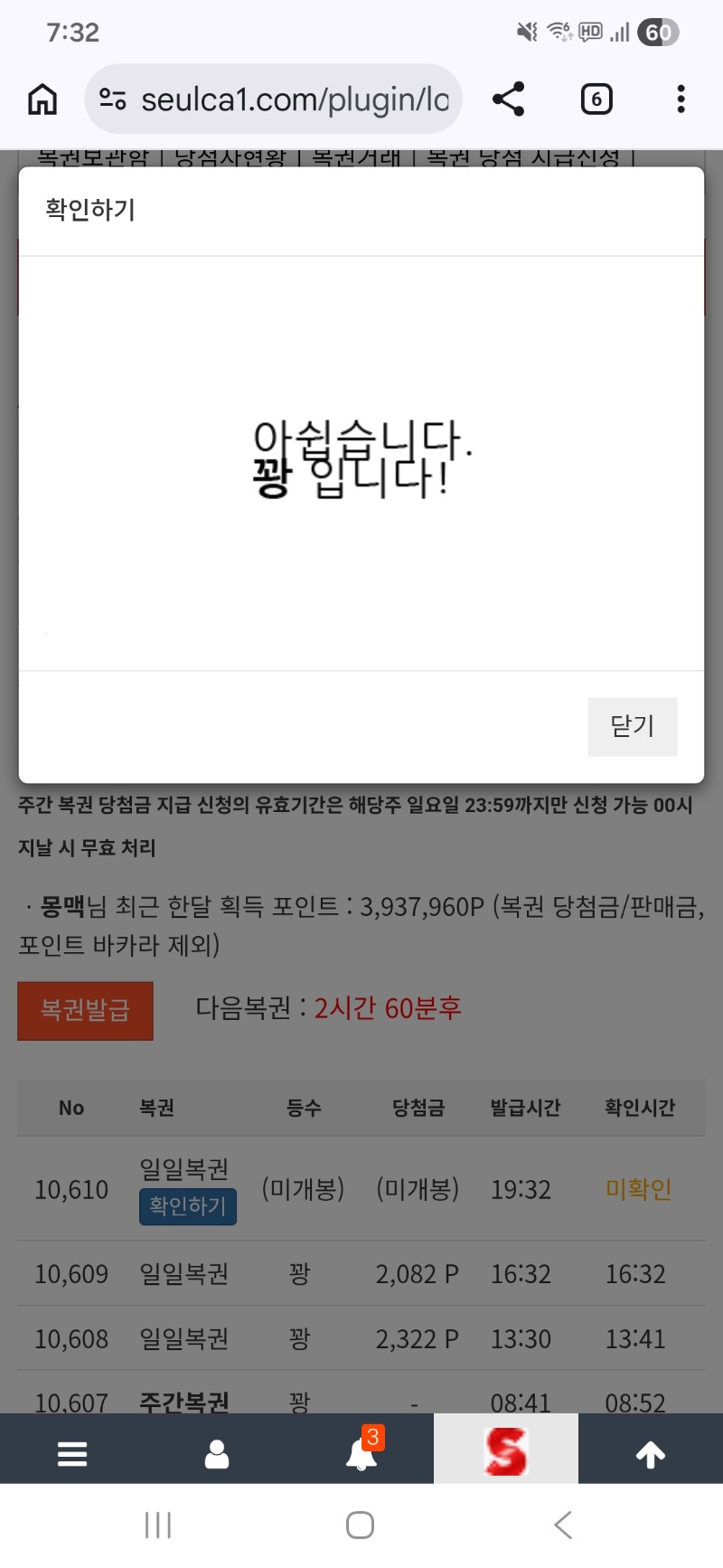723x1568 pixels.
Task: Close the dialog with 닫기 button
Action: (x=632, y=726)
